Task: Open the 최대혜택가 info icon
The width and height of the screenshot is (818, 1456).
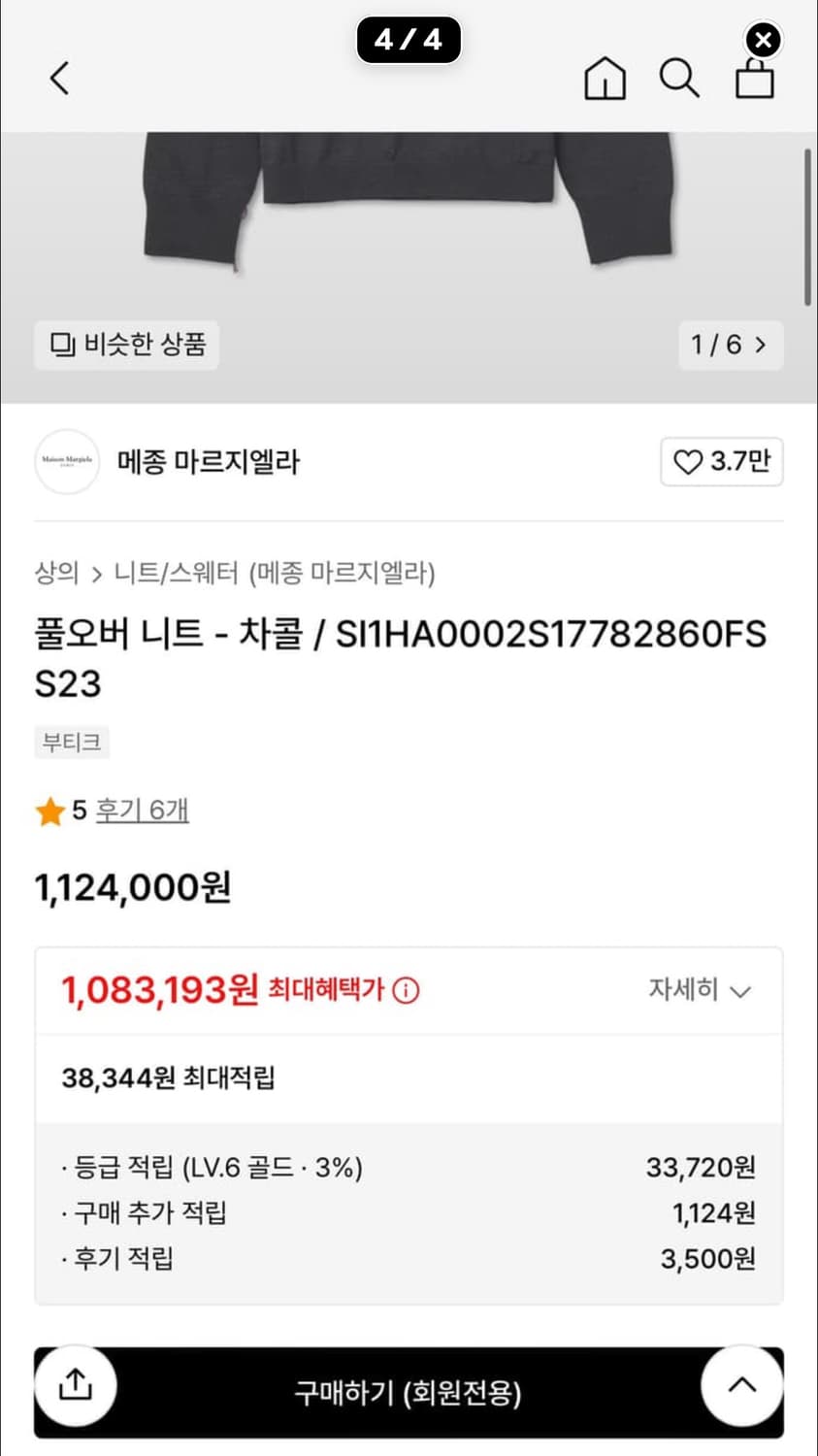Action: (407, 989)
